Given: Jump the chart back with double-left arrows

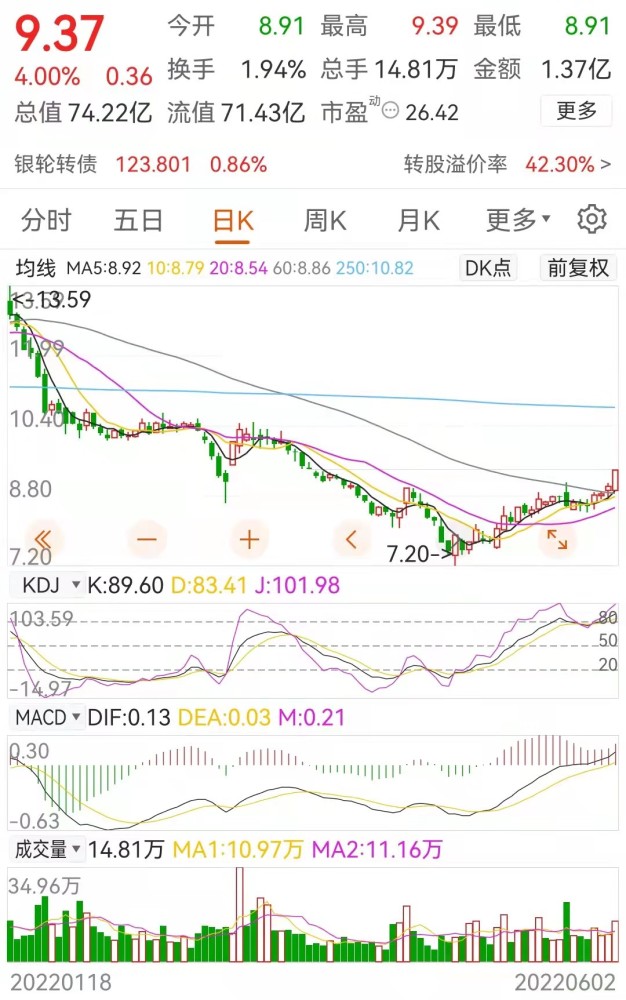Looking at the screenshot, I should click(47, 539).
